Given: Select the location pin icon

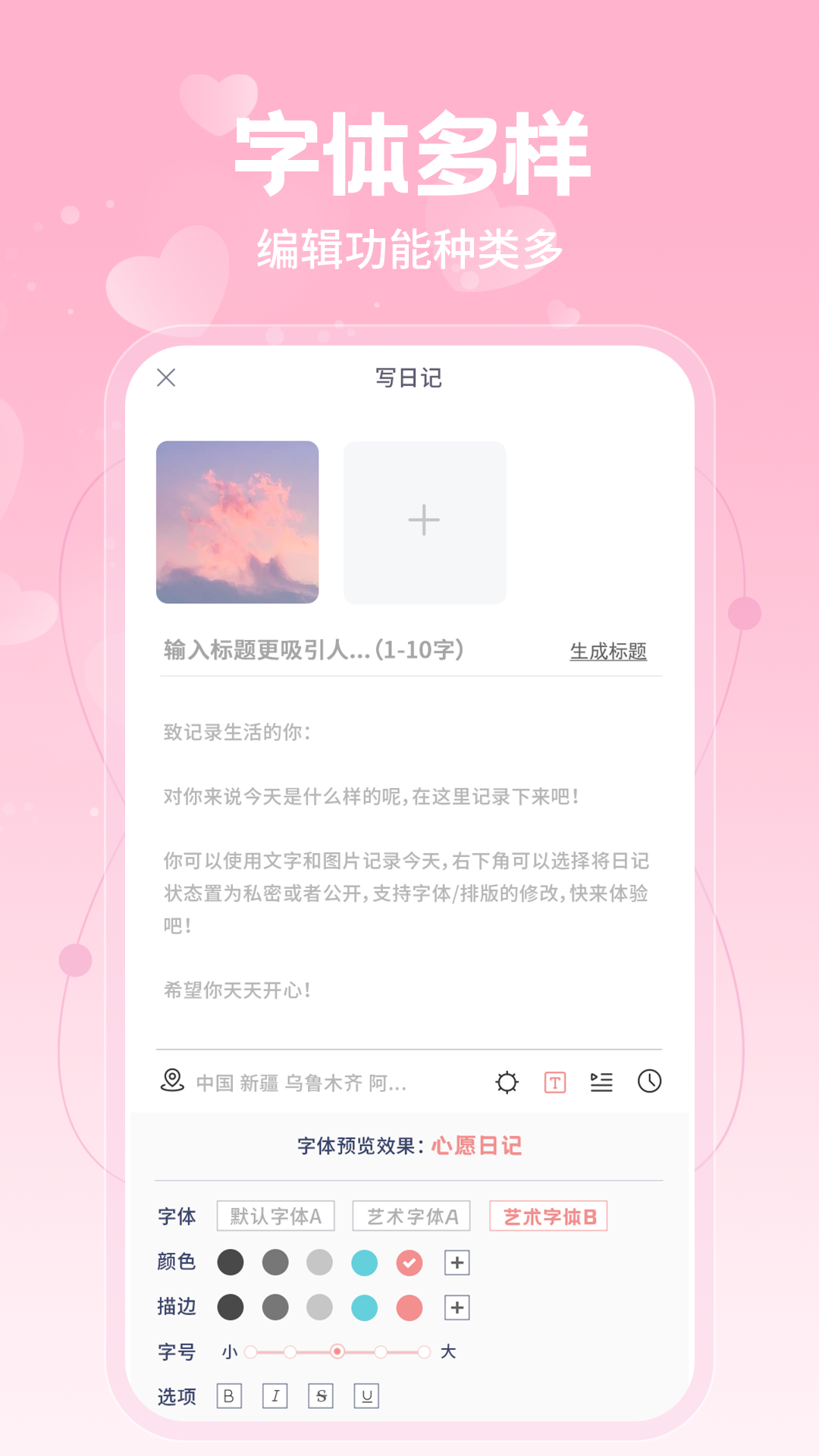Looking at the screenshot, I should coord(173,1083).
